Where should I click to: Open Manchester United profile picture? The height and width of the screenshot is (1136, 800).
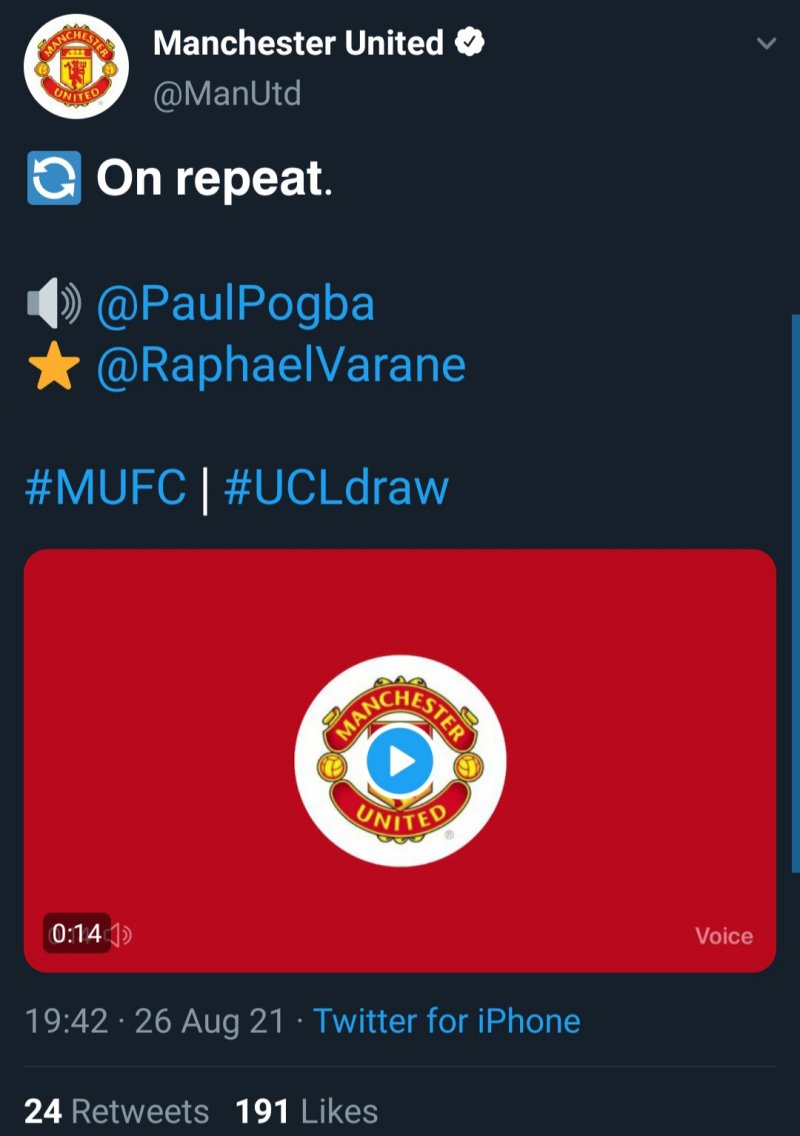click(x=76, y=67)
